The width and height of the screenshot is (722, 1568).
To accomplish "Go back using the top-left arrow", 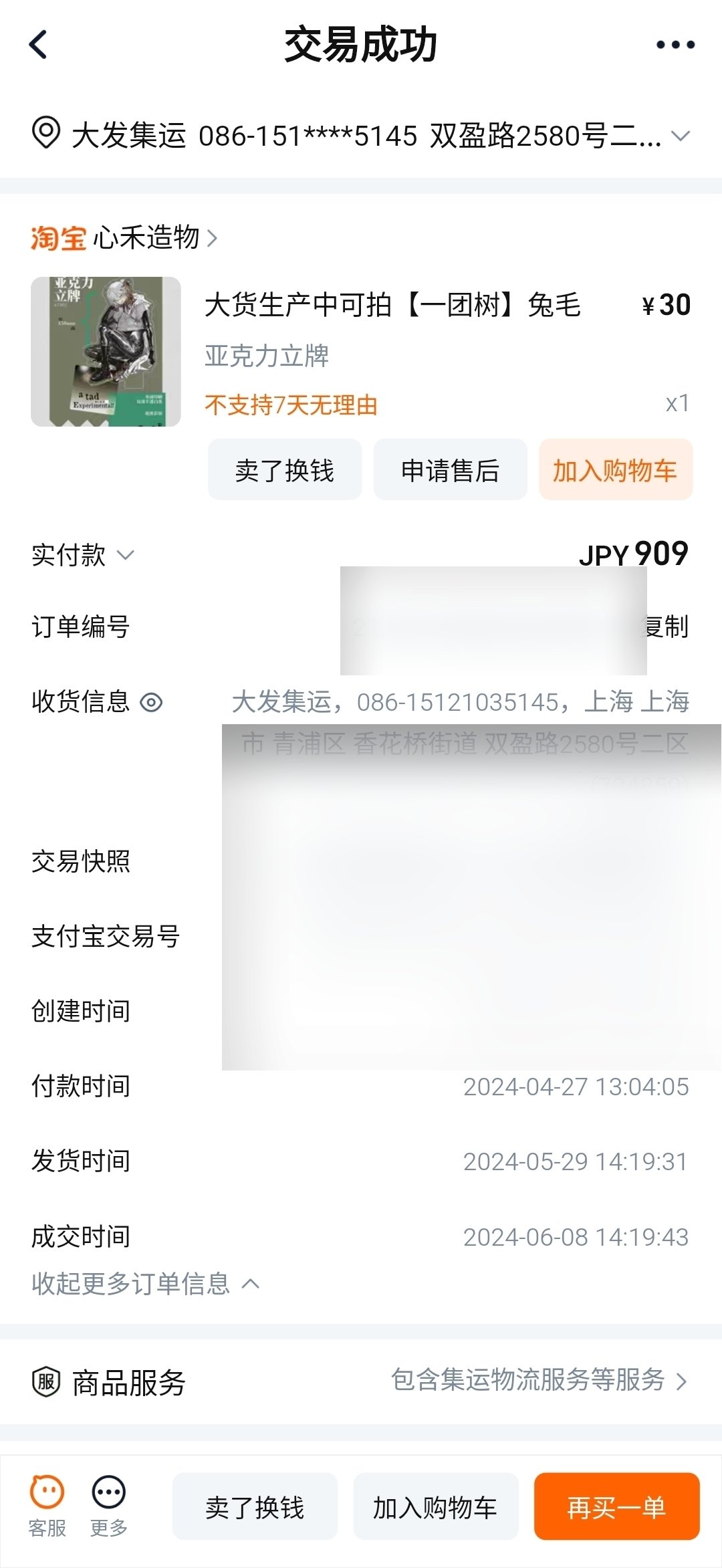I will 39,45.
